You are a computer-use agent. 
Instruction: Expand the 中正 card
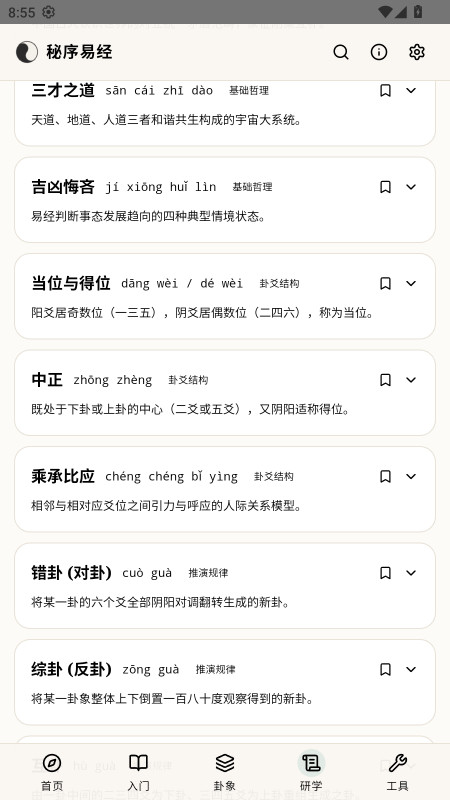tap(411, 380)
